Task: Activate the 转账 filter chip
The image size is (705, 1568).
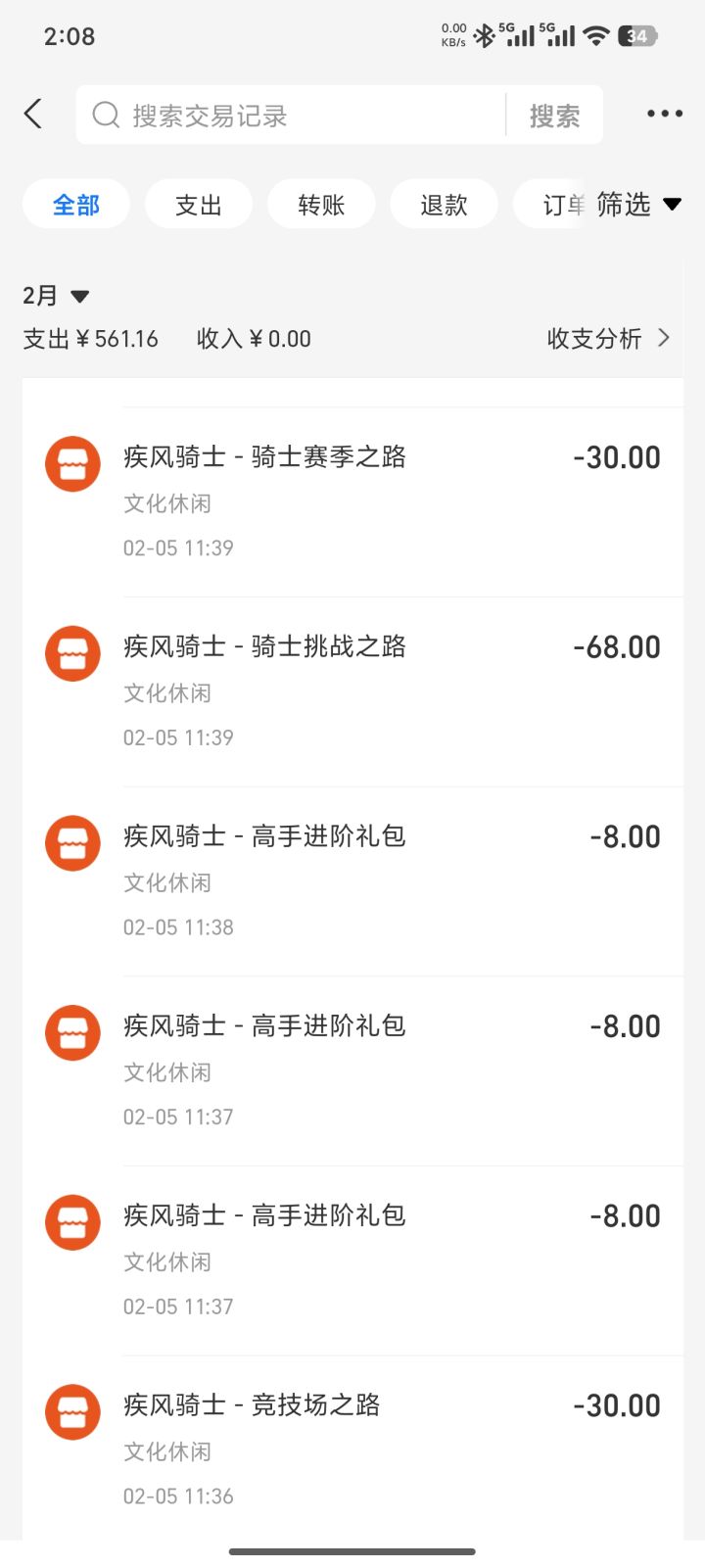Action: pyautogui.click(x=321, y=204)
